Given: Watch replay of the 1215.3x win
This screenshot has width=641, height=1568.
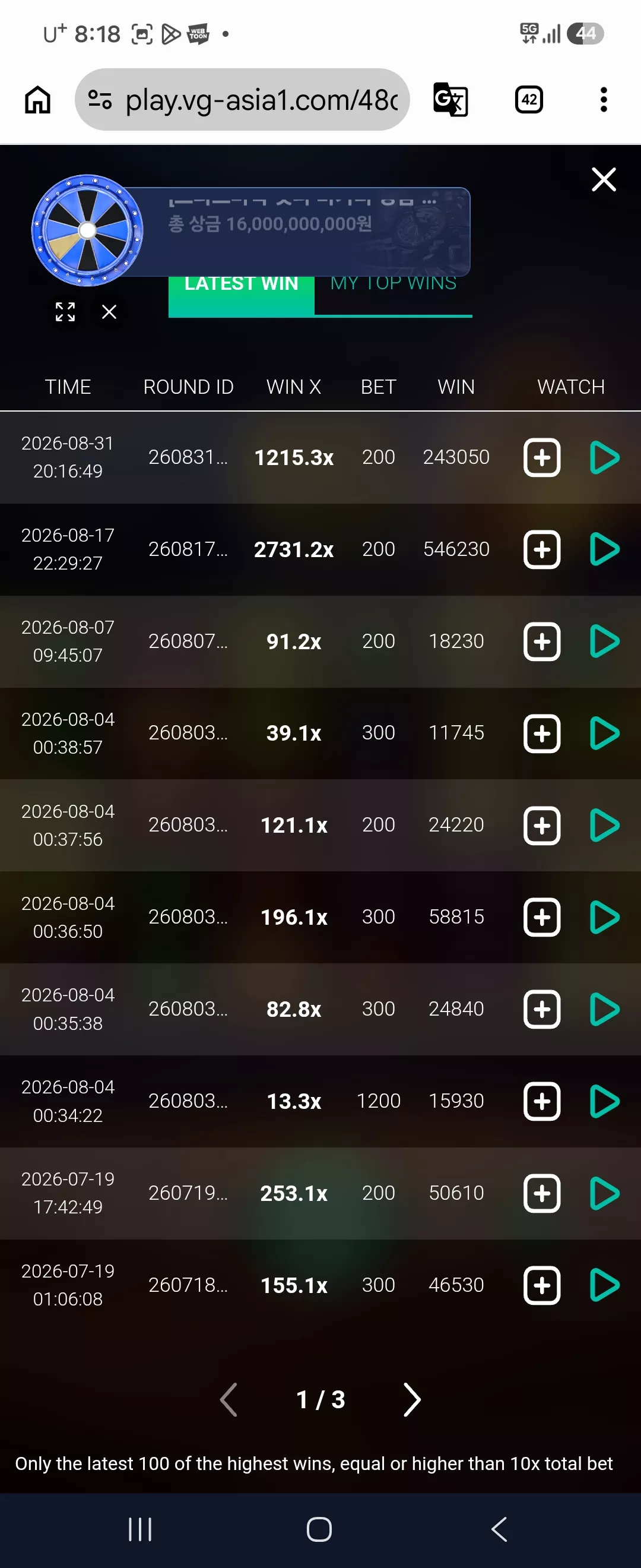Looking at the screenshot, I should coord(604,457).
